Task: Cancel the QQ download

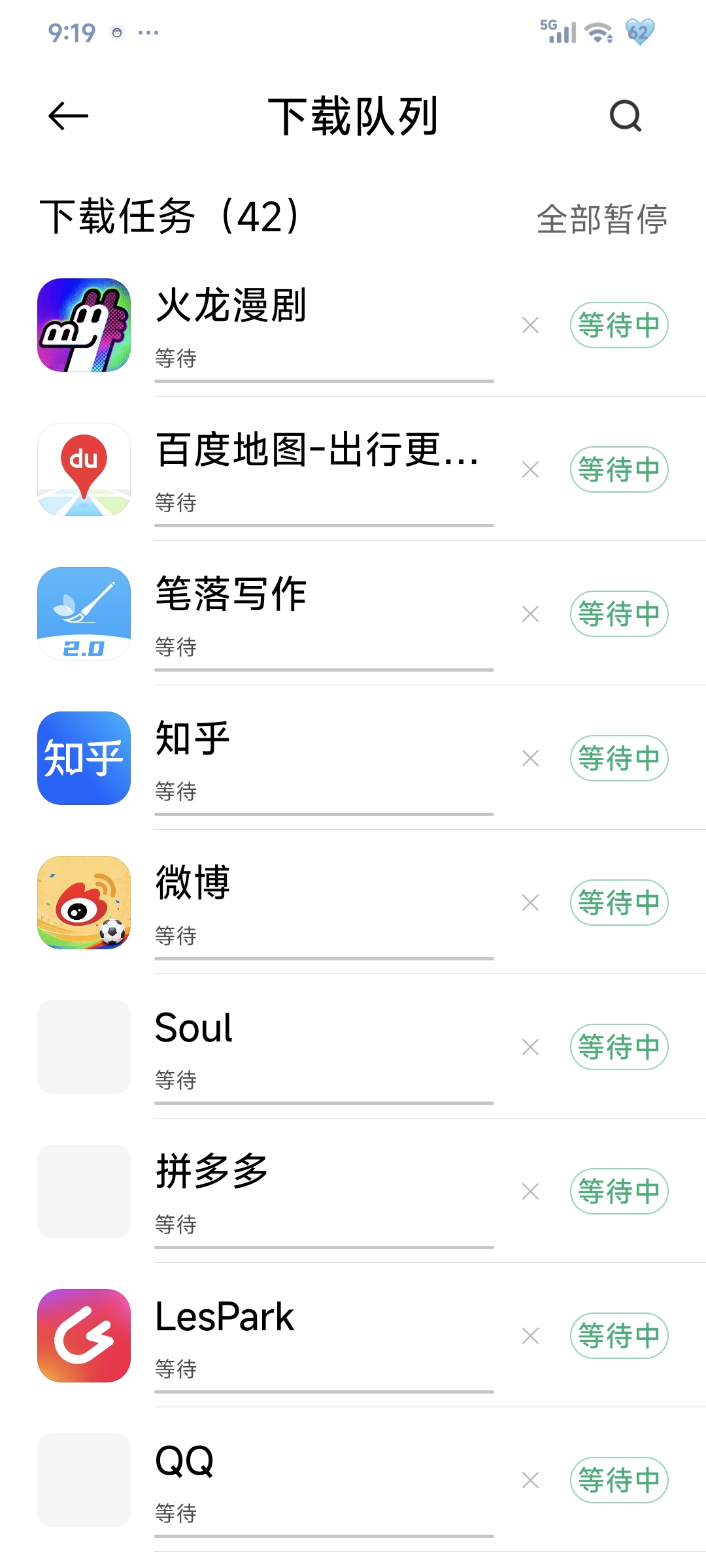Action: pos(530,1480)
